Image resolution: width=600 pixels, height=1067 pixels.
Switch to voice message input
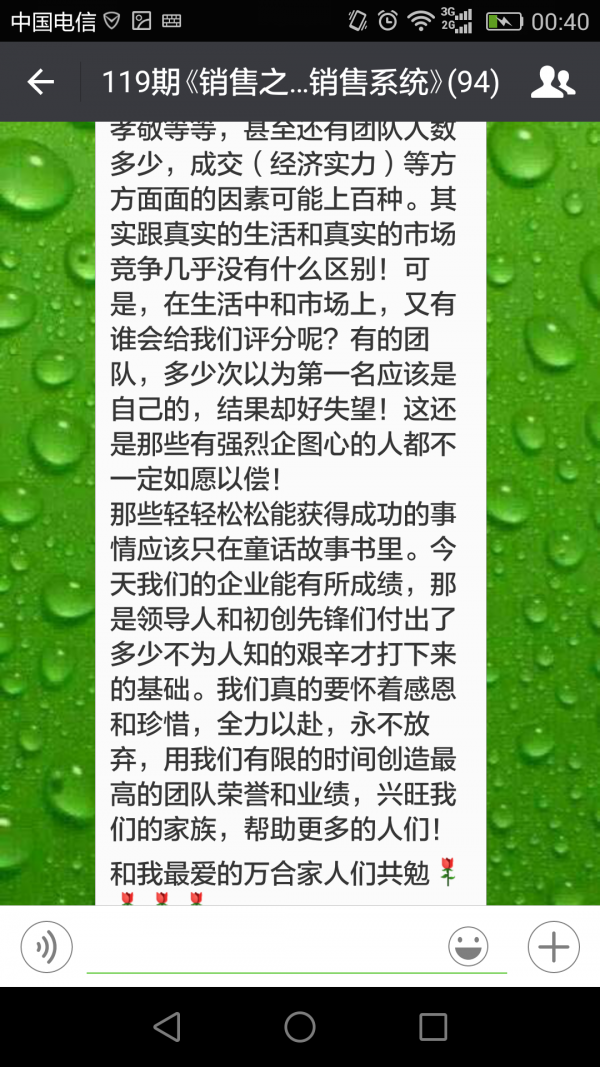tap(46, 946)
